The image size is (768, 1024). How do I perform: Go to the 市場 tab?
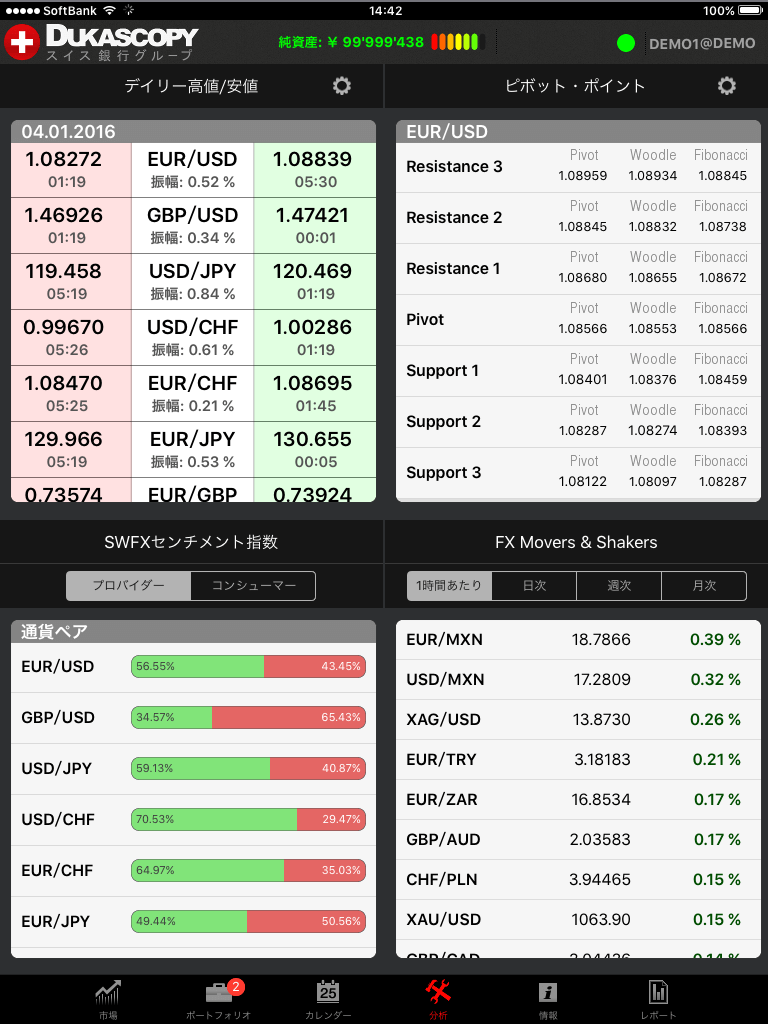(x=108, y=998)
